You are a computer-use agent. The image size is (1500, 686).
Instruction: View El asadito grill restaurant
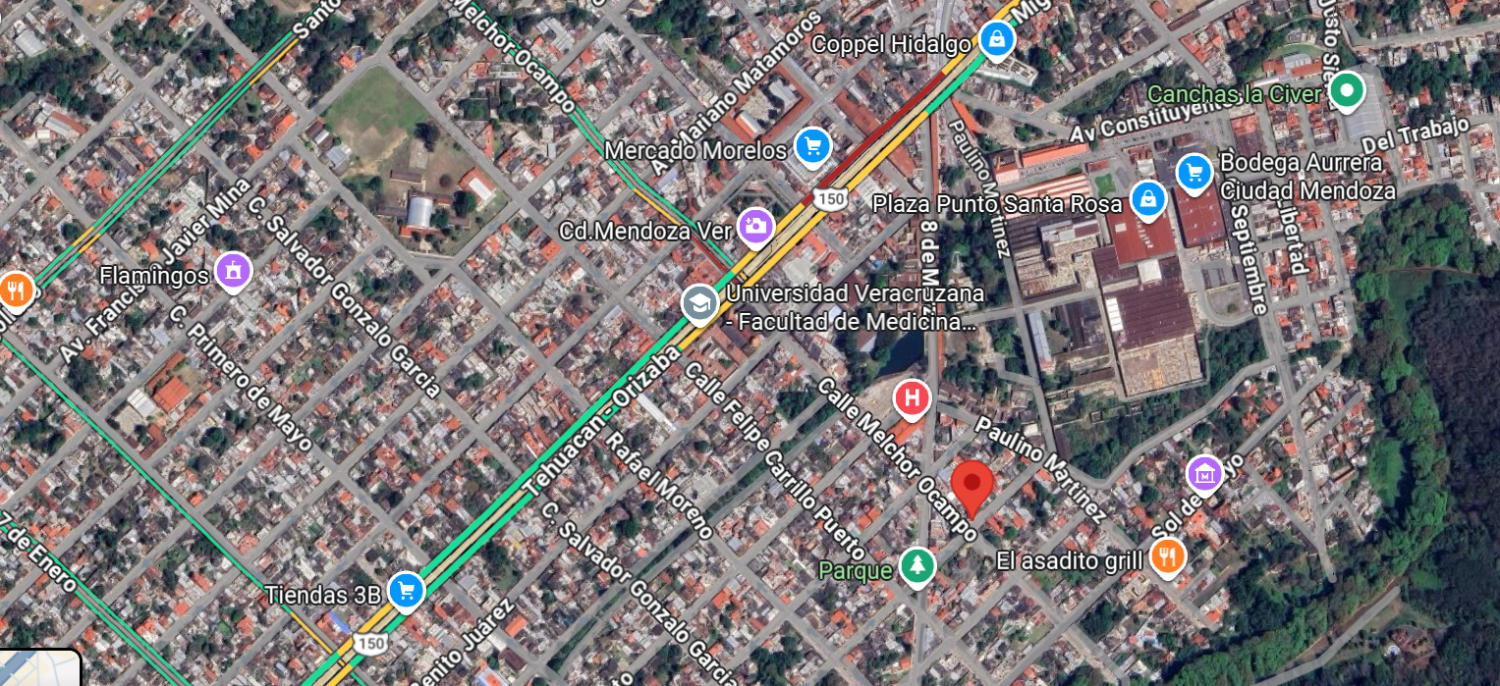1166,557
